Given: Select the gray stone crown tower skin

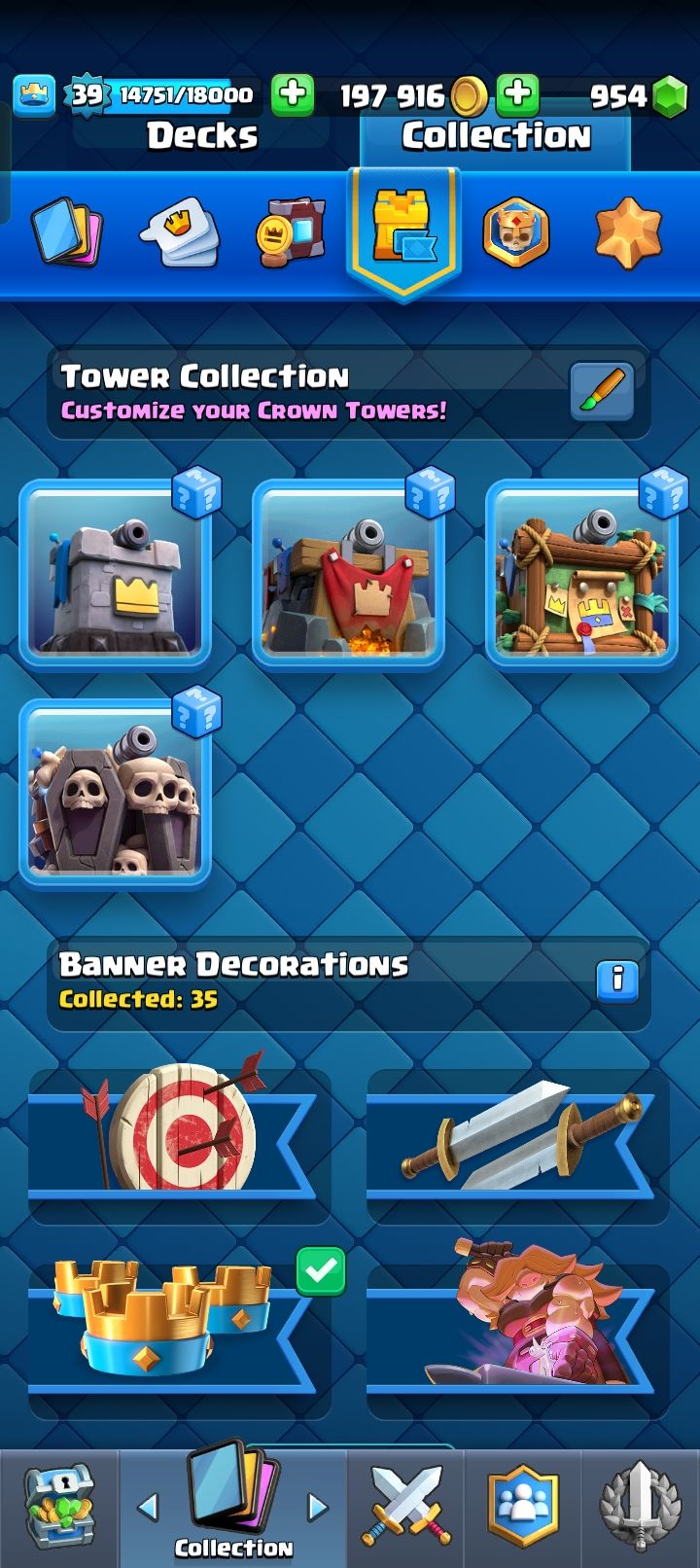Looking at the screenshot, I should [x=116, y=574].
